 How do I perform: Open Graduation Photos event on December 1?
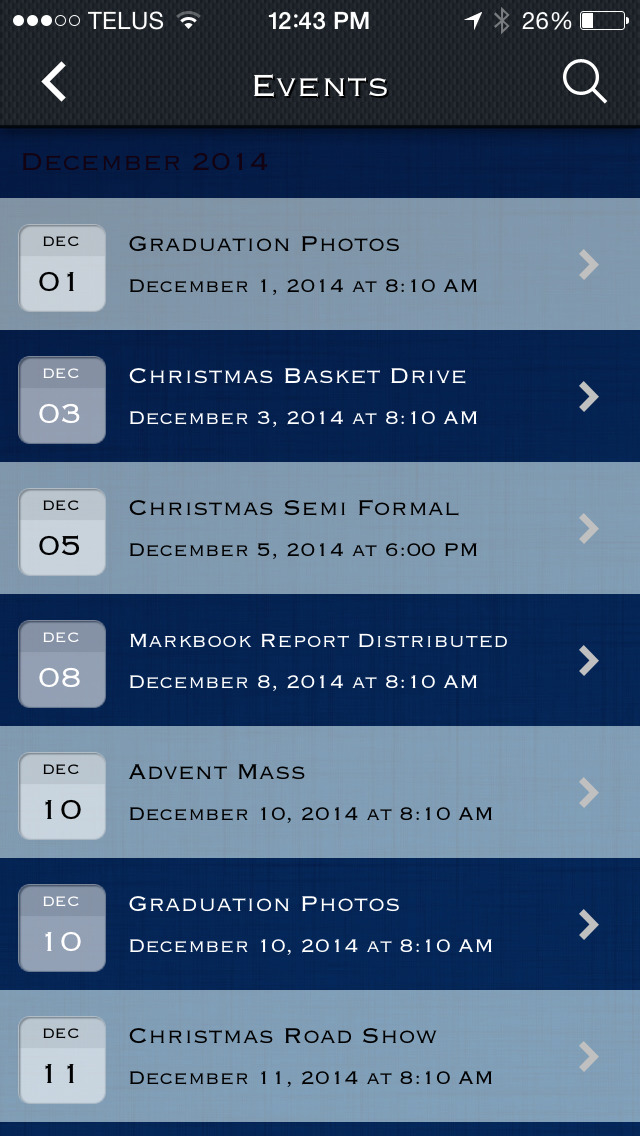[320, 264]
